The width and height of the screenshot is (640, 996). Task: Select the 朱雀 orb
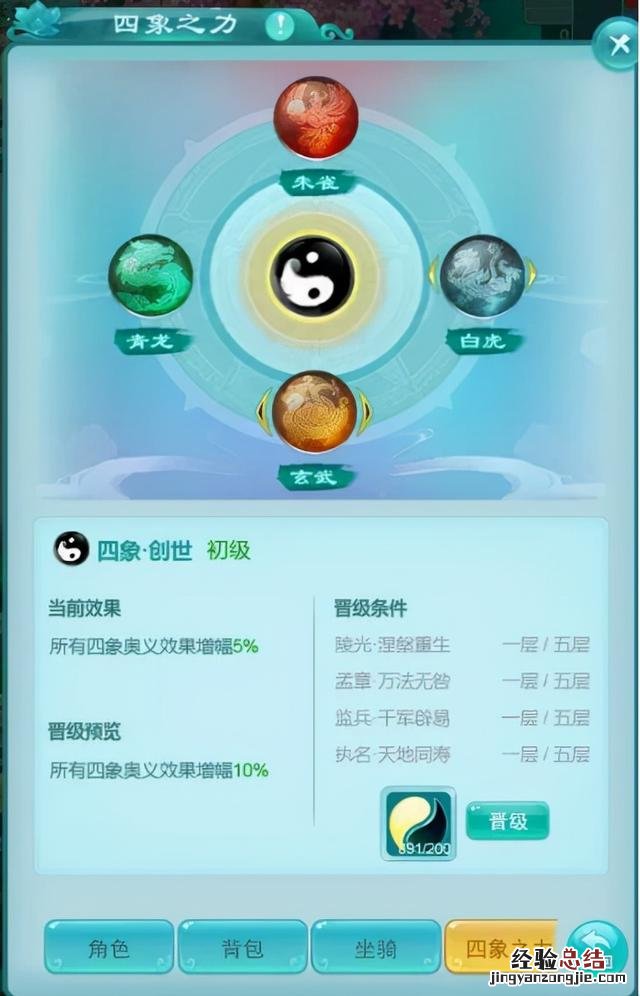pos(315,119)
